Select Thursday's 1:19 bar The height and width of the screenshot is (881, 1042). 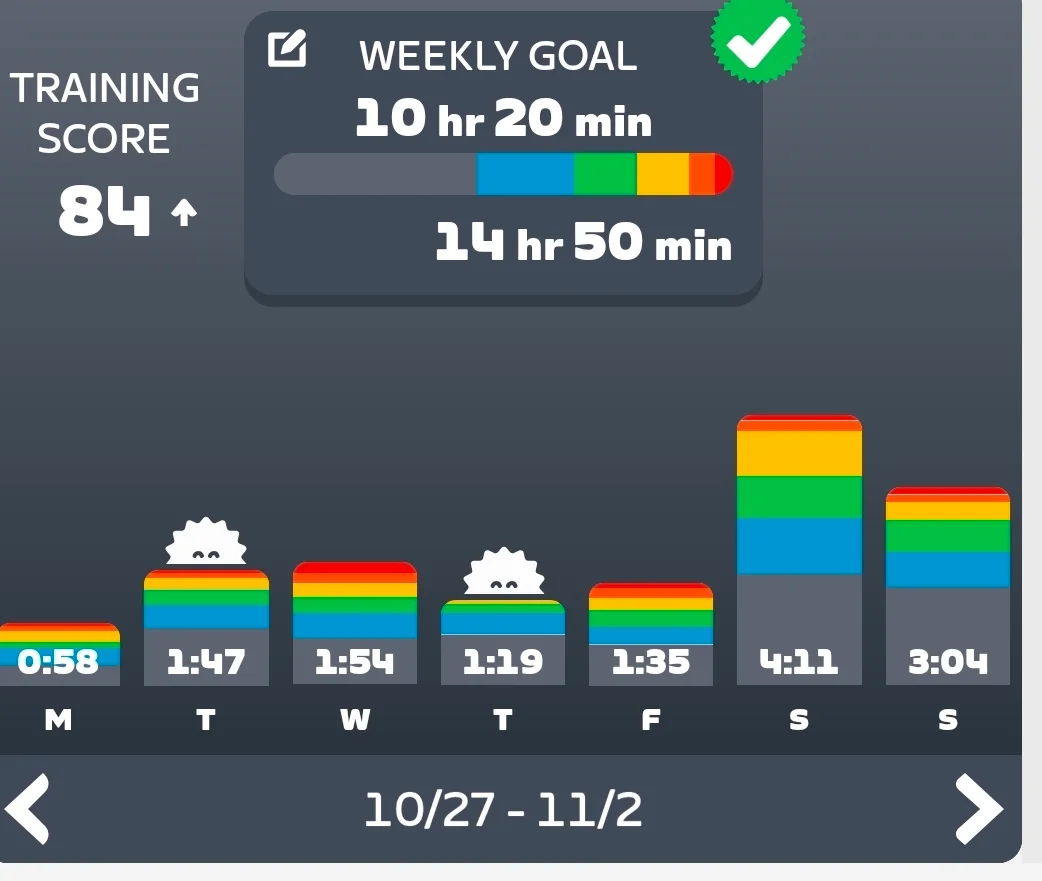(x=503, y=642)
